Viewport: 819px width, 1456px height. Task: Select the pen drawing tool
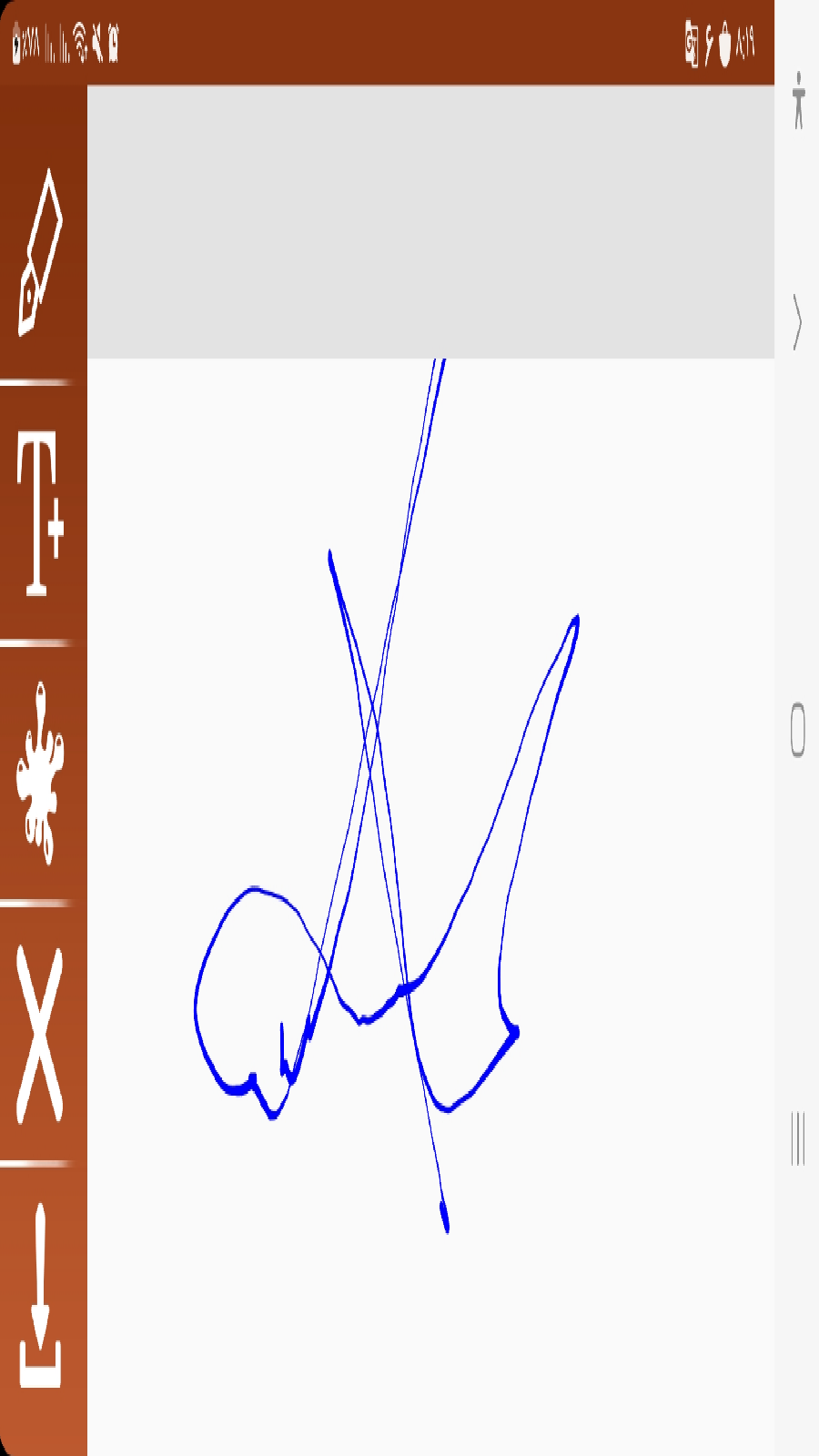pos(41,252)
